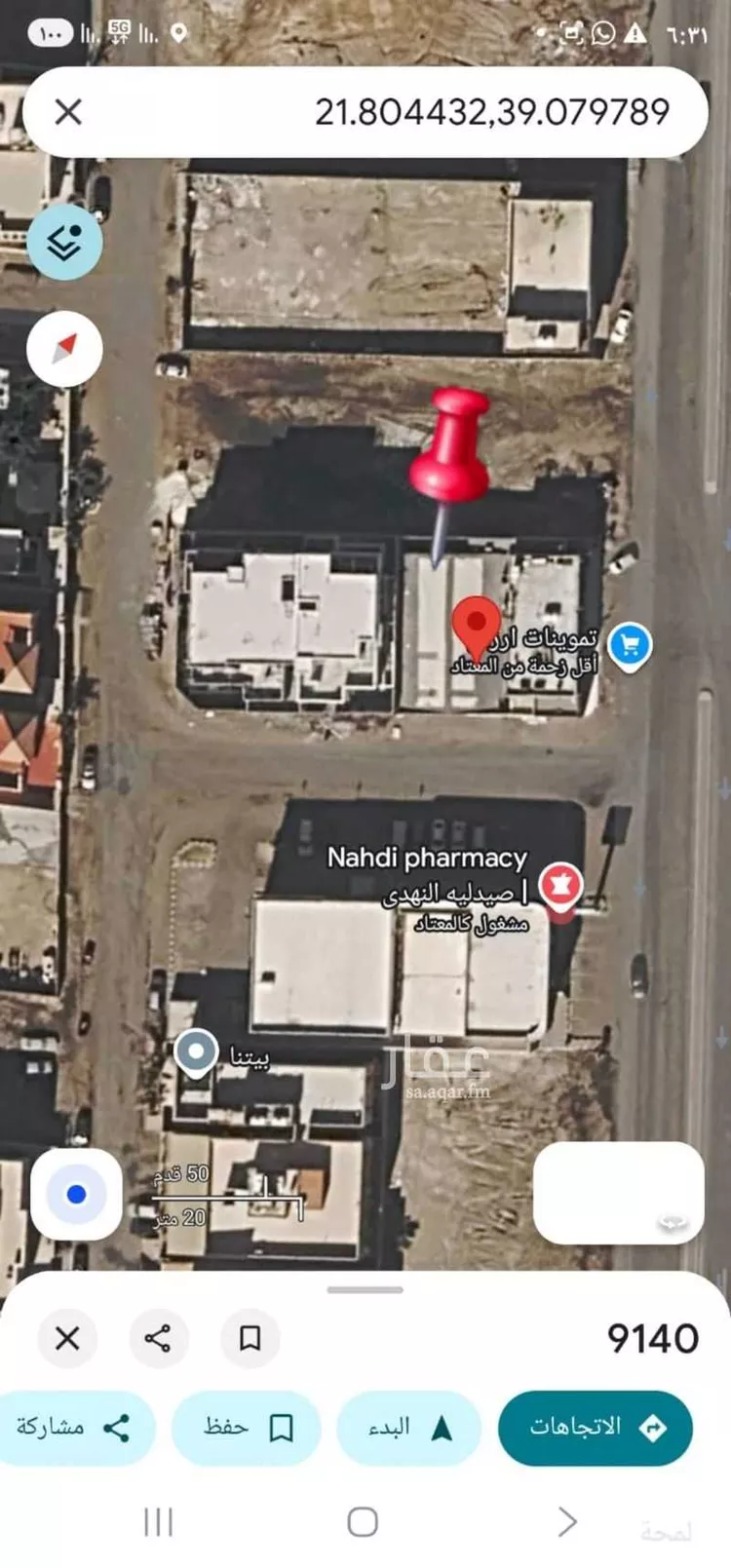Tap the bookmark icon beside 9140
Screen dimensions: 731x1568
[250, 1338]
